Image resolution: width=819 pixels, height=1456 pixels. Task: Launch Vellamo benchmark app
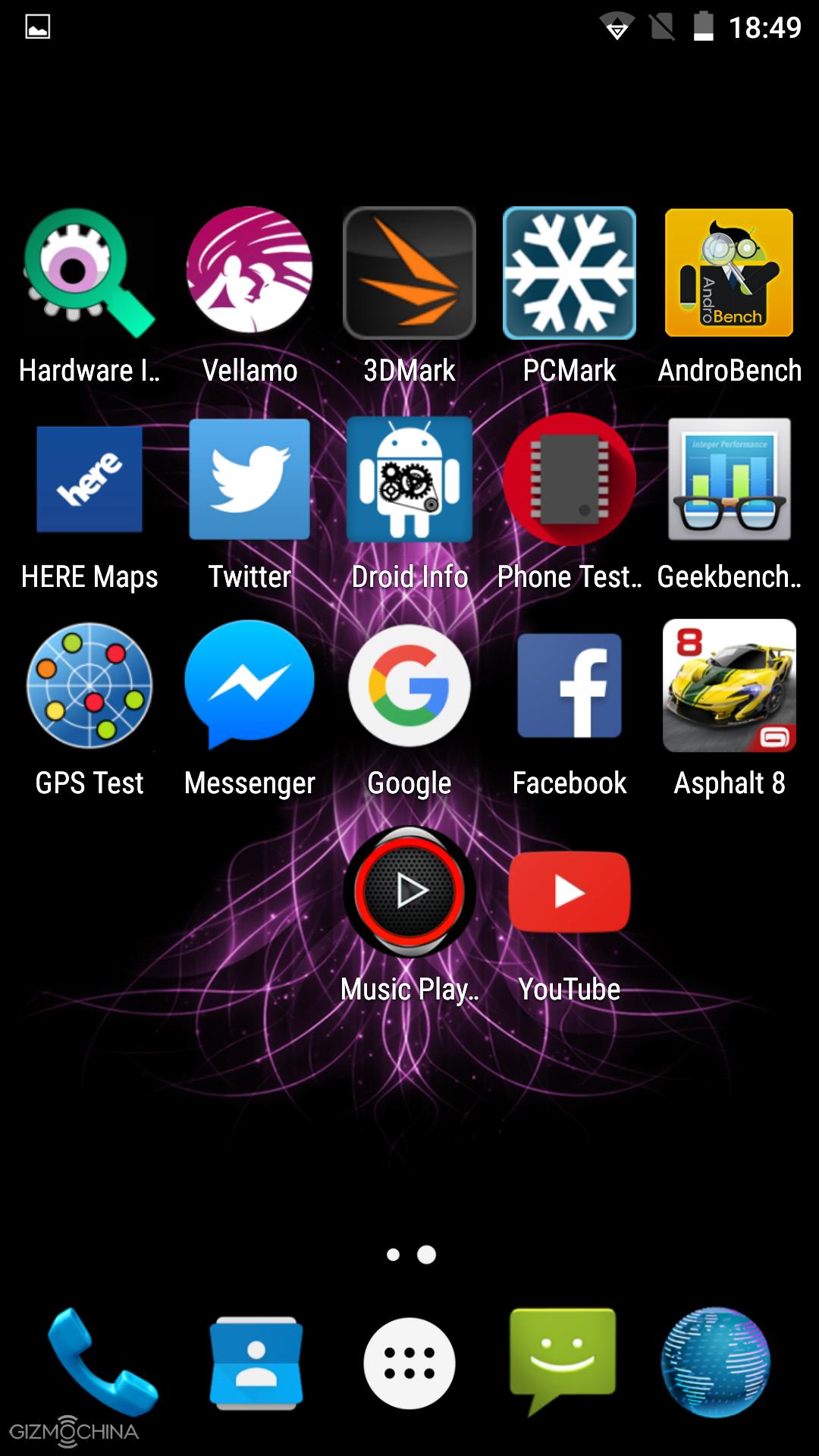pyautogui.click(x=249, y=271)
